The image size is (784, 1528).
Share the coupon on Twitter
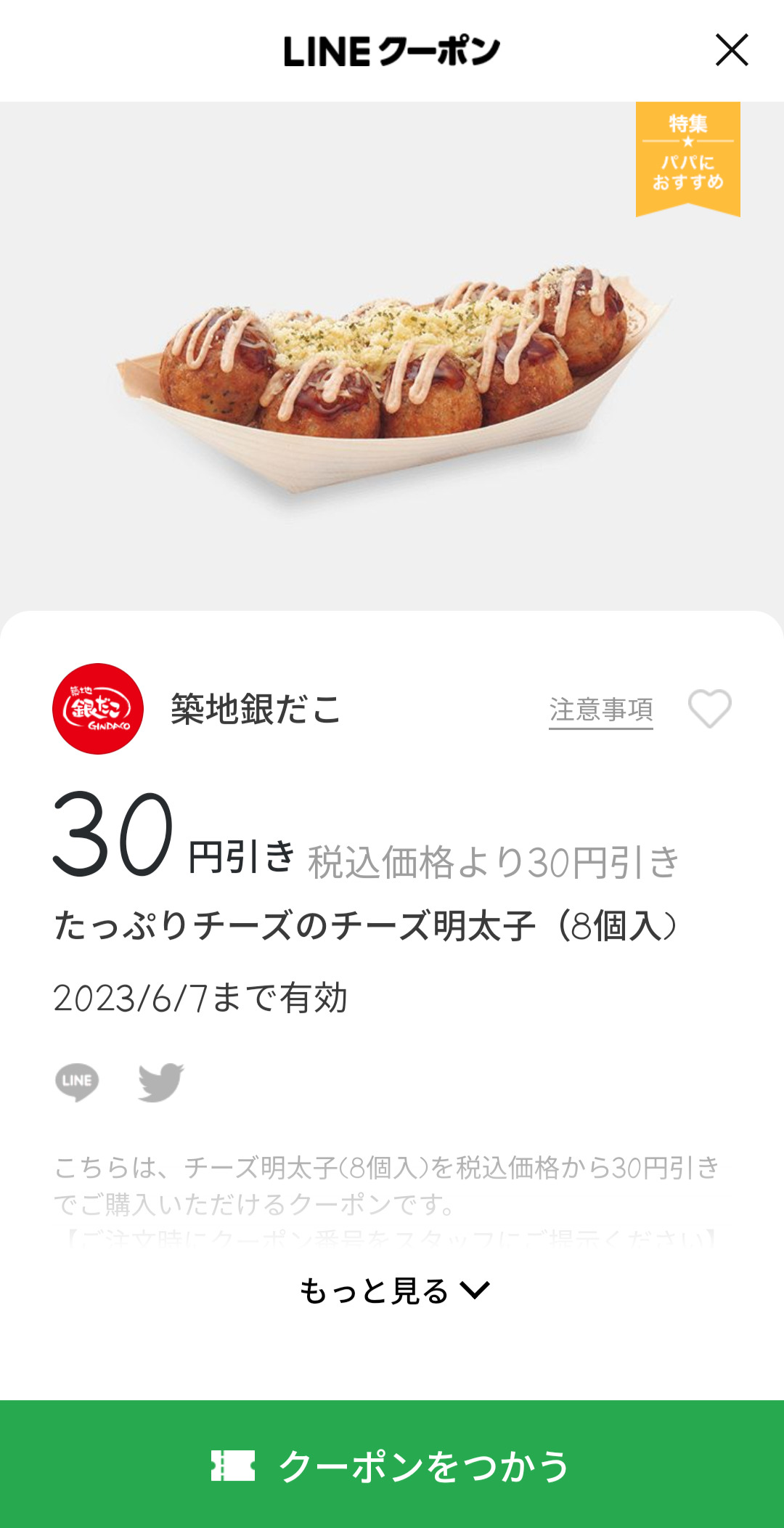coord(161,1082)
